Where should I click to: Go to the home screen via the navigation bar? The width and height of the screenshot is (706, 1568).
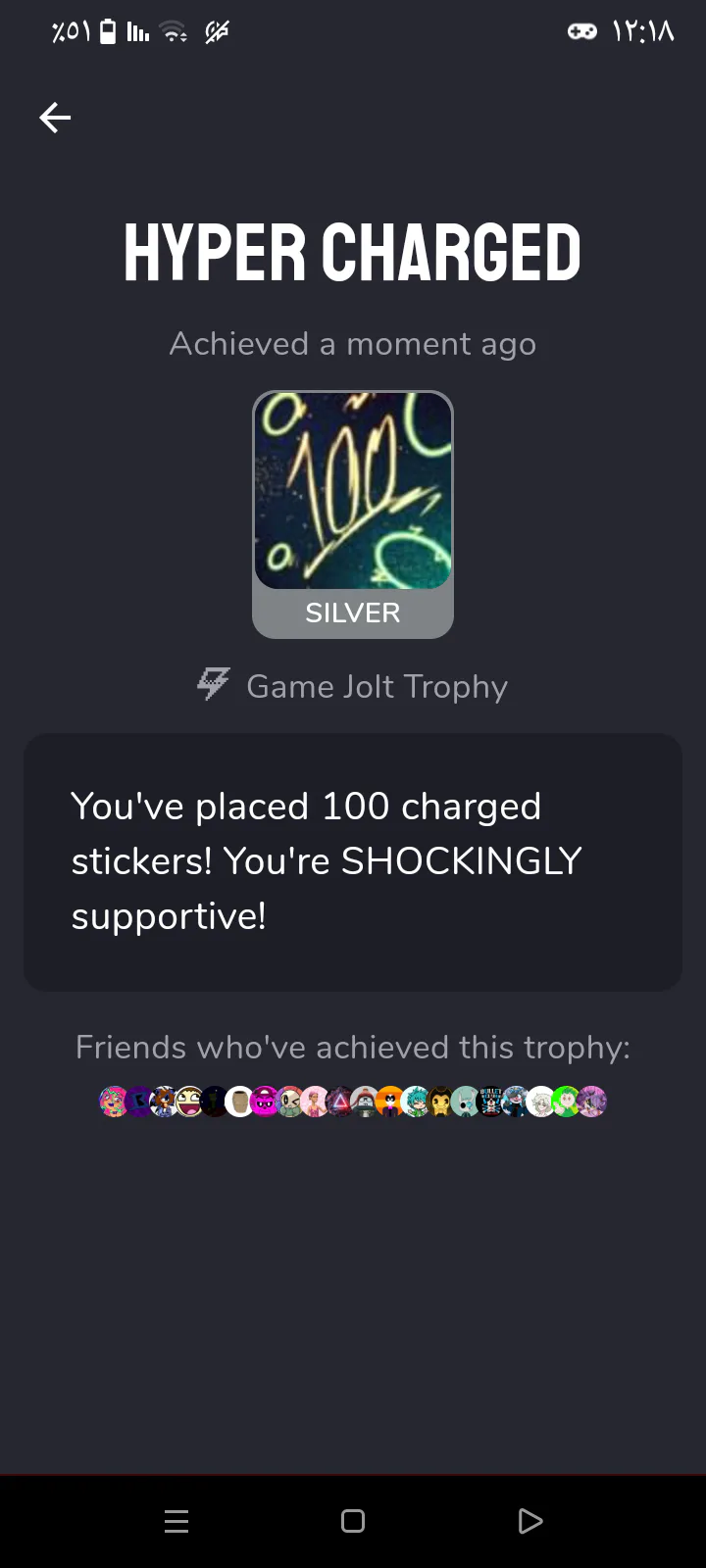coord(353,1521)
